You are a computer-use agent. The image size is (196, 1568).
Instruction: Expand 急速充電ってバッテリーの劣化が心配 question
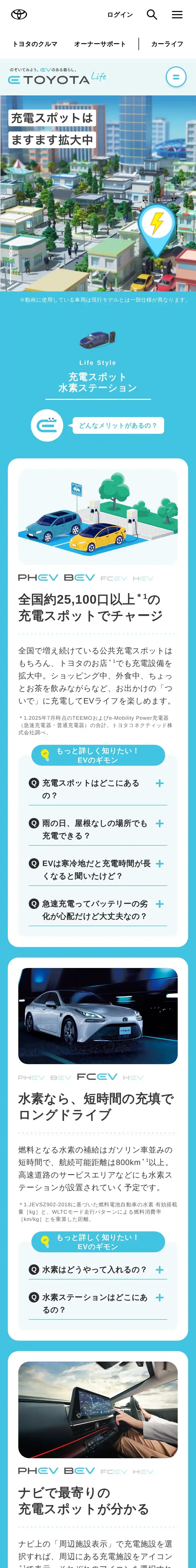click(97, 909)
